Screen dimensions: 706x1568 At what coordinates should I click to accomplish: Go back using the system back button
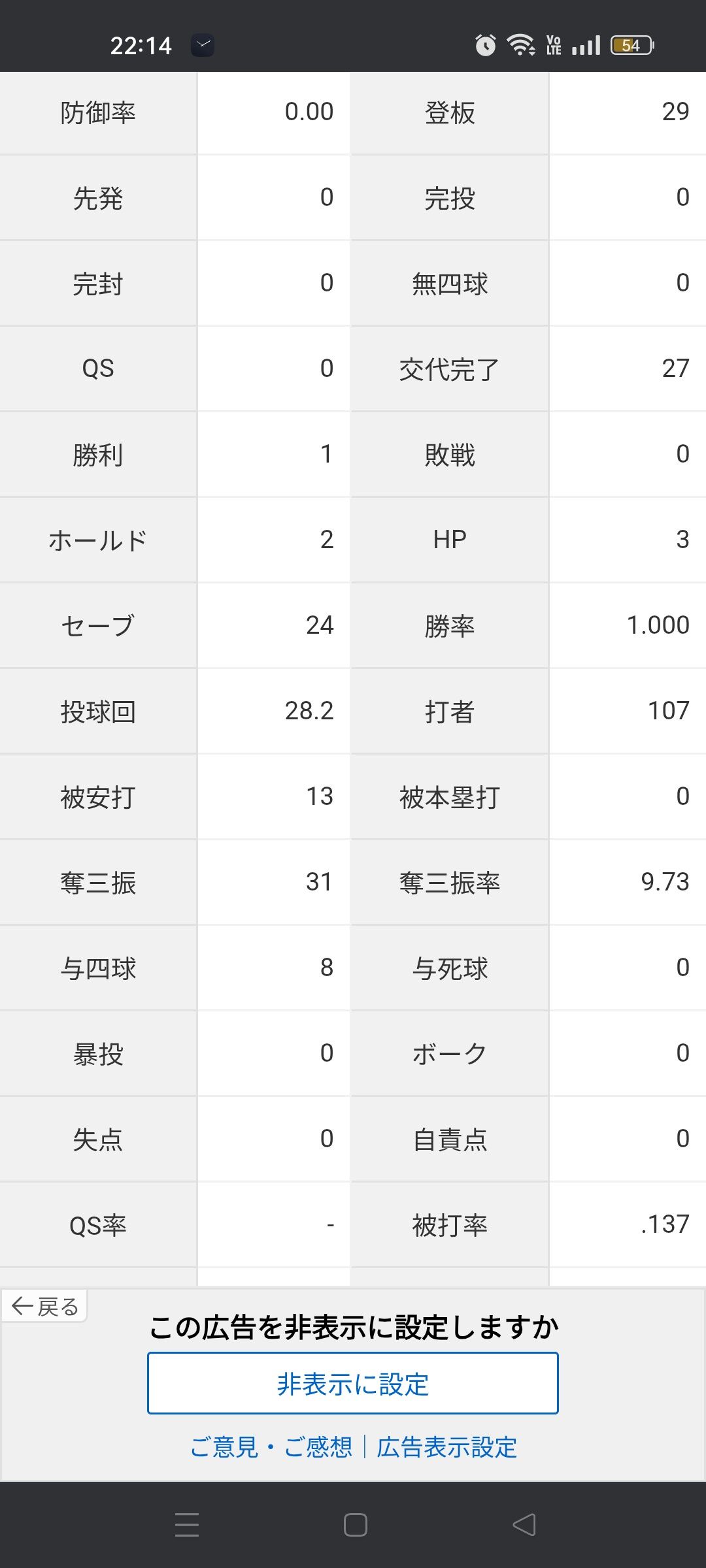pos(524,1525)
